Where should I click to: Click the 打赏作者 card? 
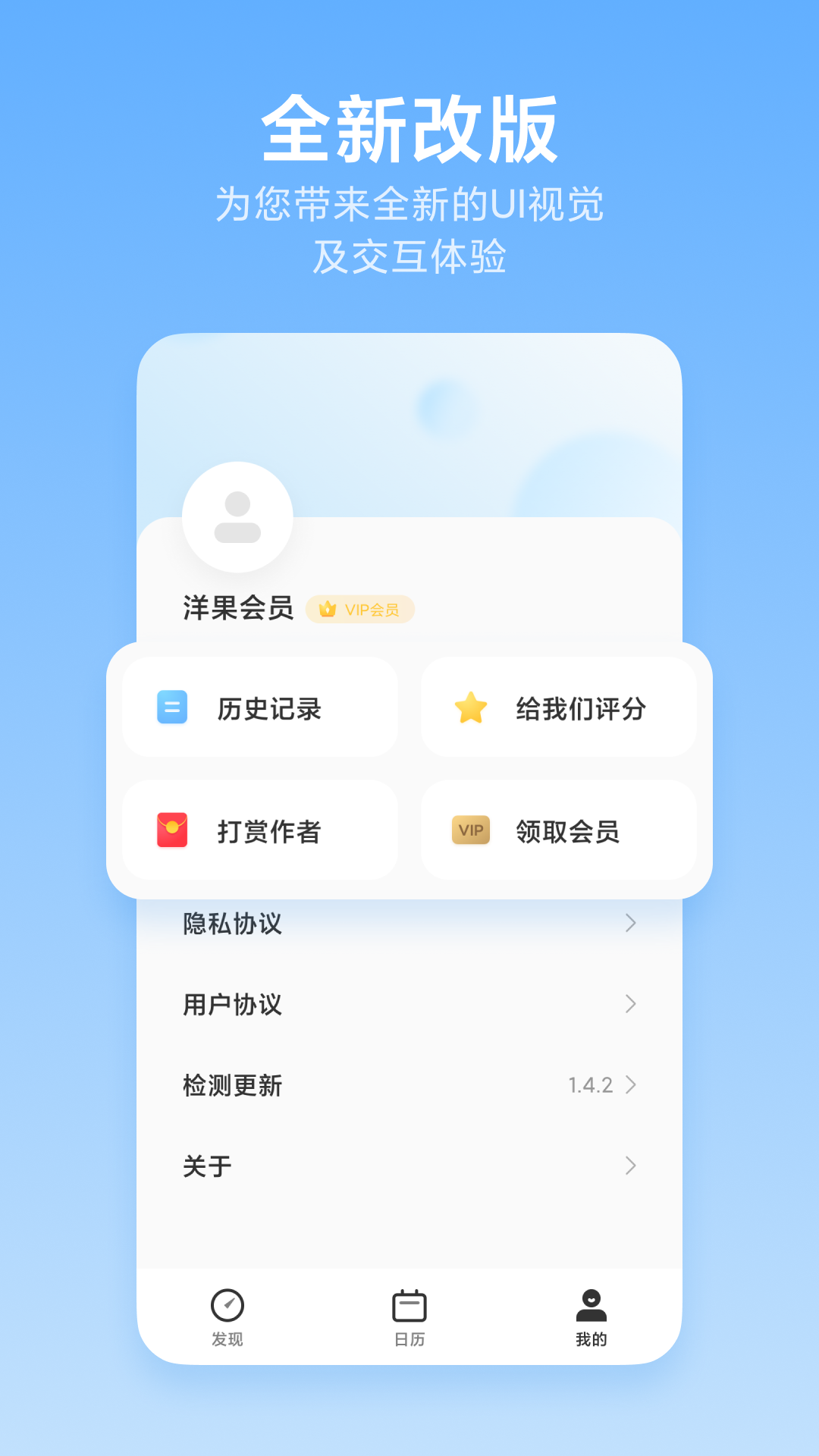(x=260, y=830)
